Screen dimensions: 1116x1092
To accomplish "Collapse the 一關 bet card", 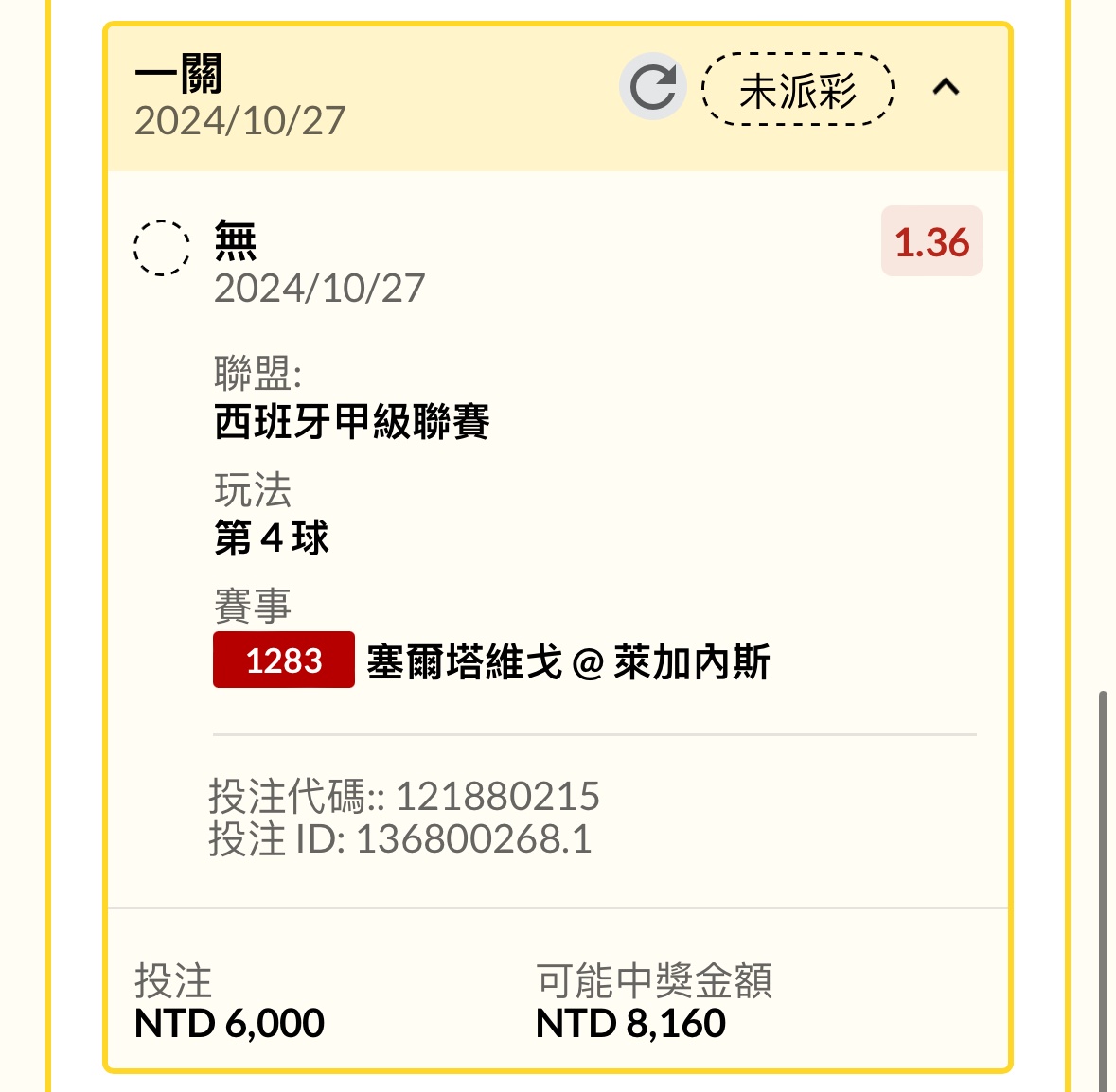I will tap(946, 88).
